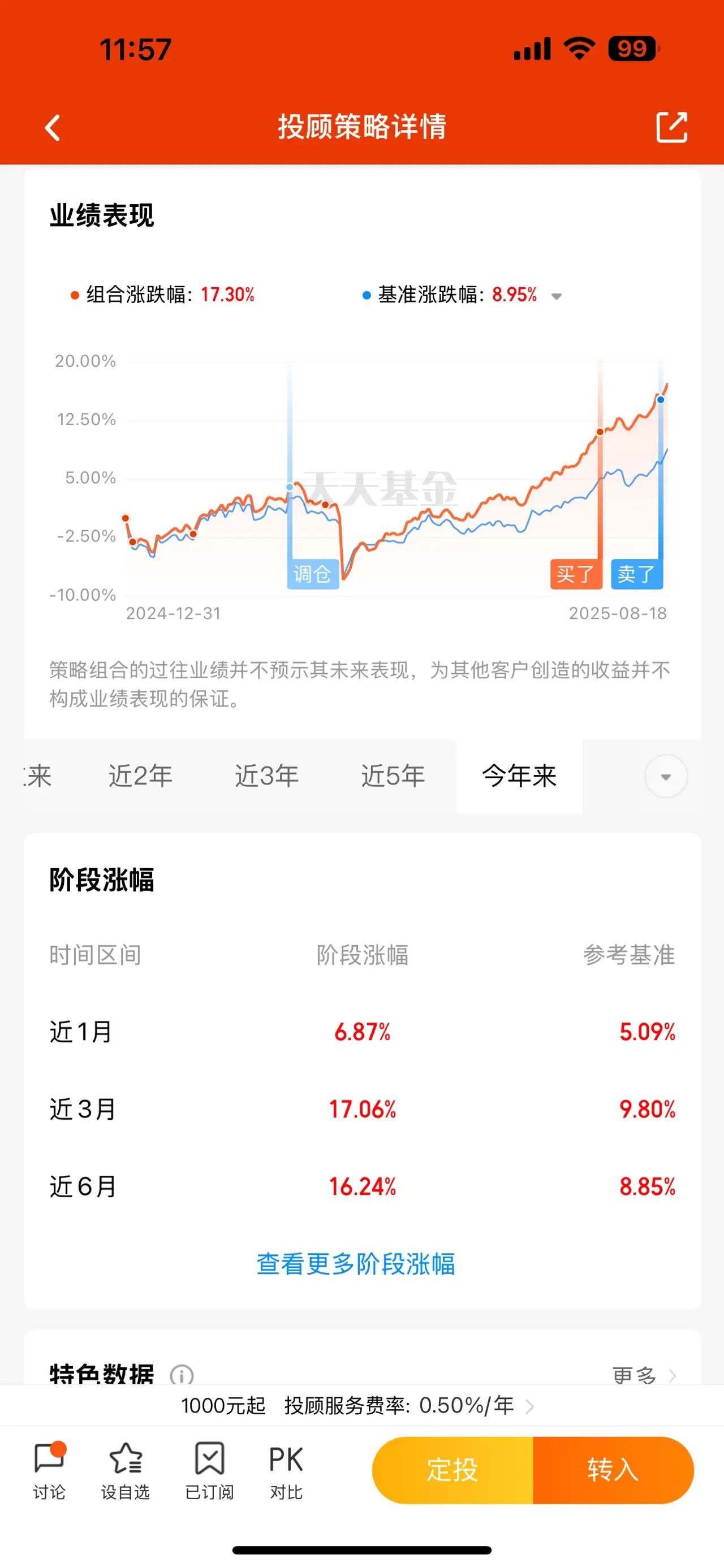Viewport: 724px width, 1568px height.
Task: Select the 今年来 tab
Action: tap(519, 776)
